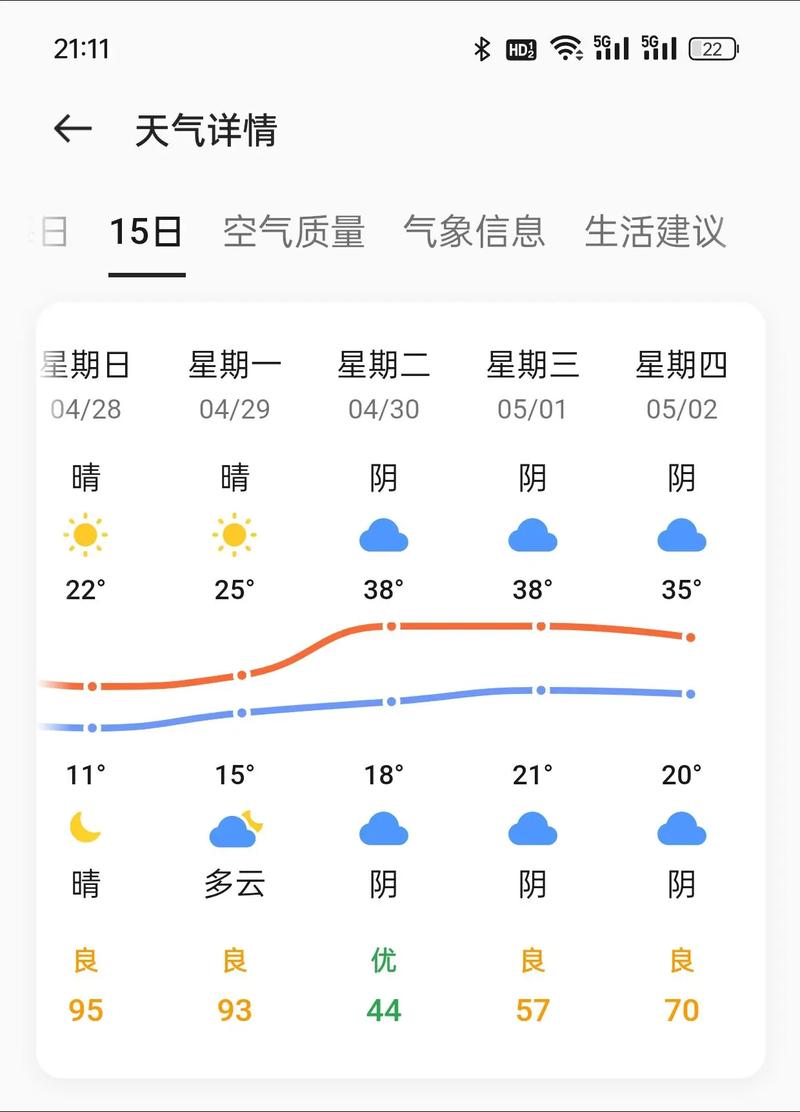Tap the crescent moon icon for Sunday night
Screen dimensions: 800x1112
coord(85,825)
